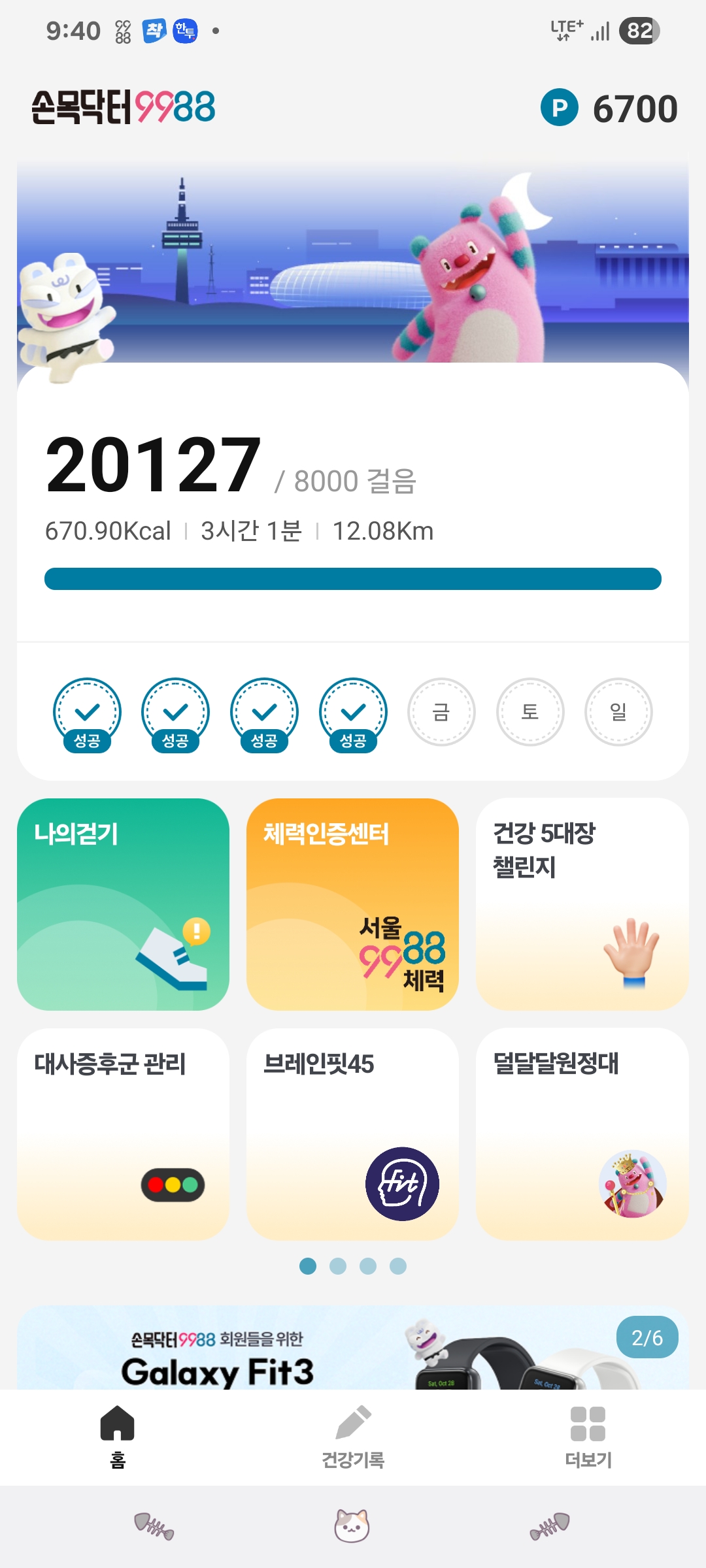
Task: Open 건강 5대장 챌린지 card
Action: (582, 904)
